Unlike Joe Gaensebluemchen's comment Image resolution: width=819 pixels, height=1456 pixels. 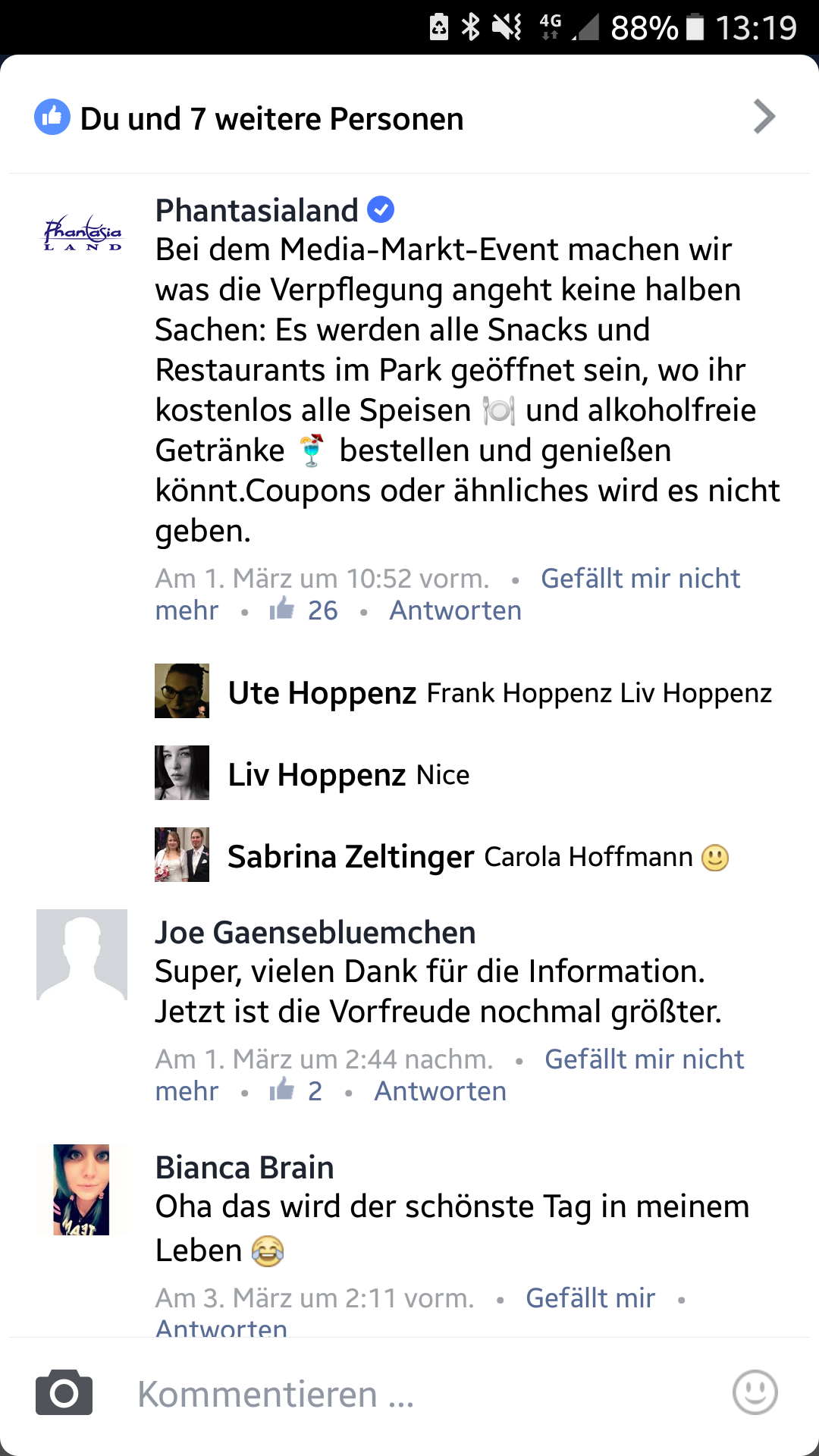pos(450,1075)
